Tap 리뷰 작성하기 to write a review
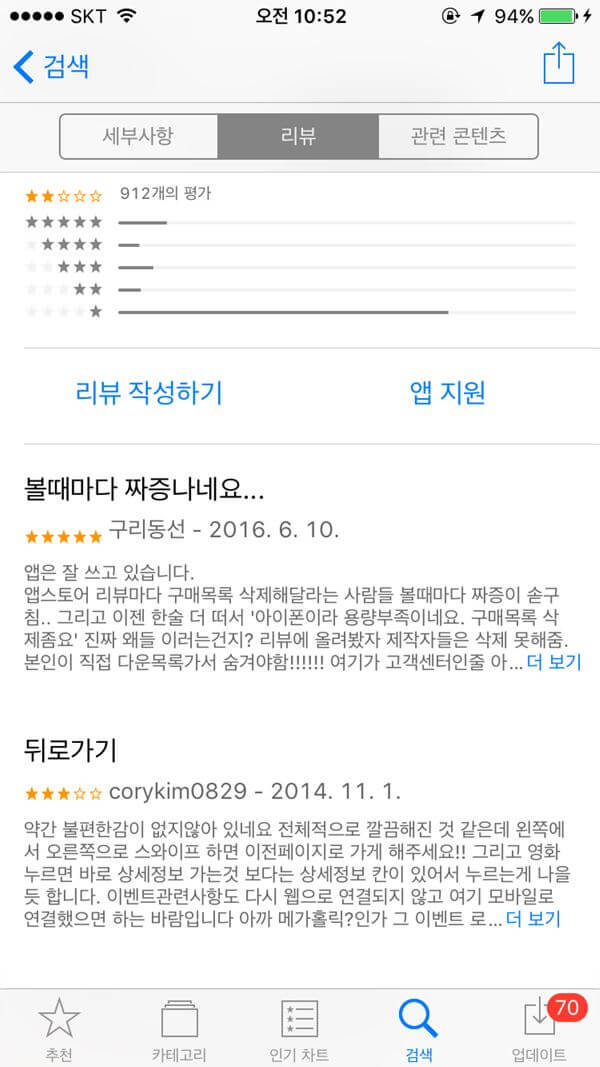The height and width of the screenshot is (1067, 600). click(149, 392)
